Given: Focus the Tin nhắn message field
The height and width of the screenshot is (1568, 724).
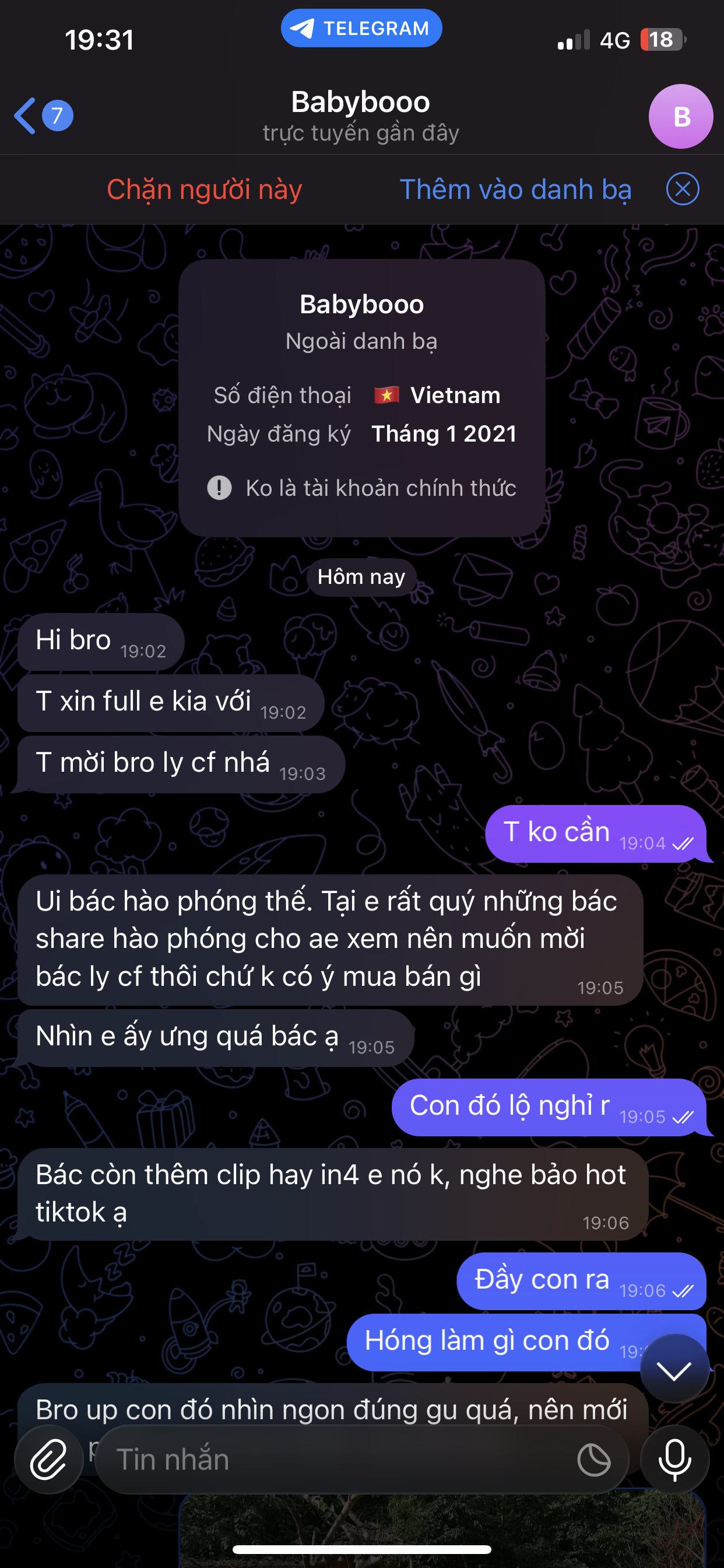Looking at the screenshot, I should point(335,1459).
